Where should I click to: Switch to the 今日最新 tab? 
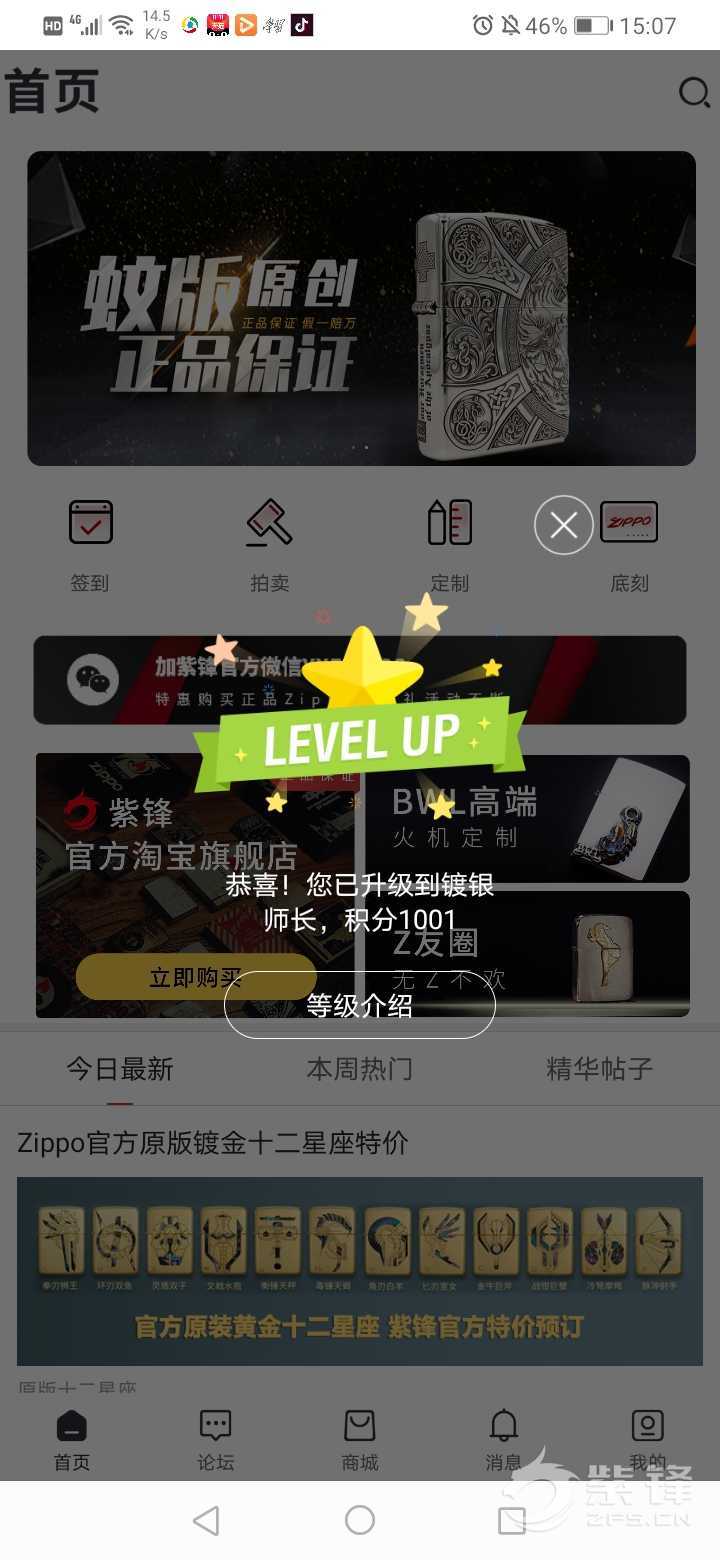tap(120, 1069)
